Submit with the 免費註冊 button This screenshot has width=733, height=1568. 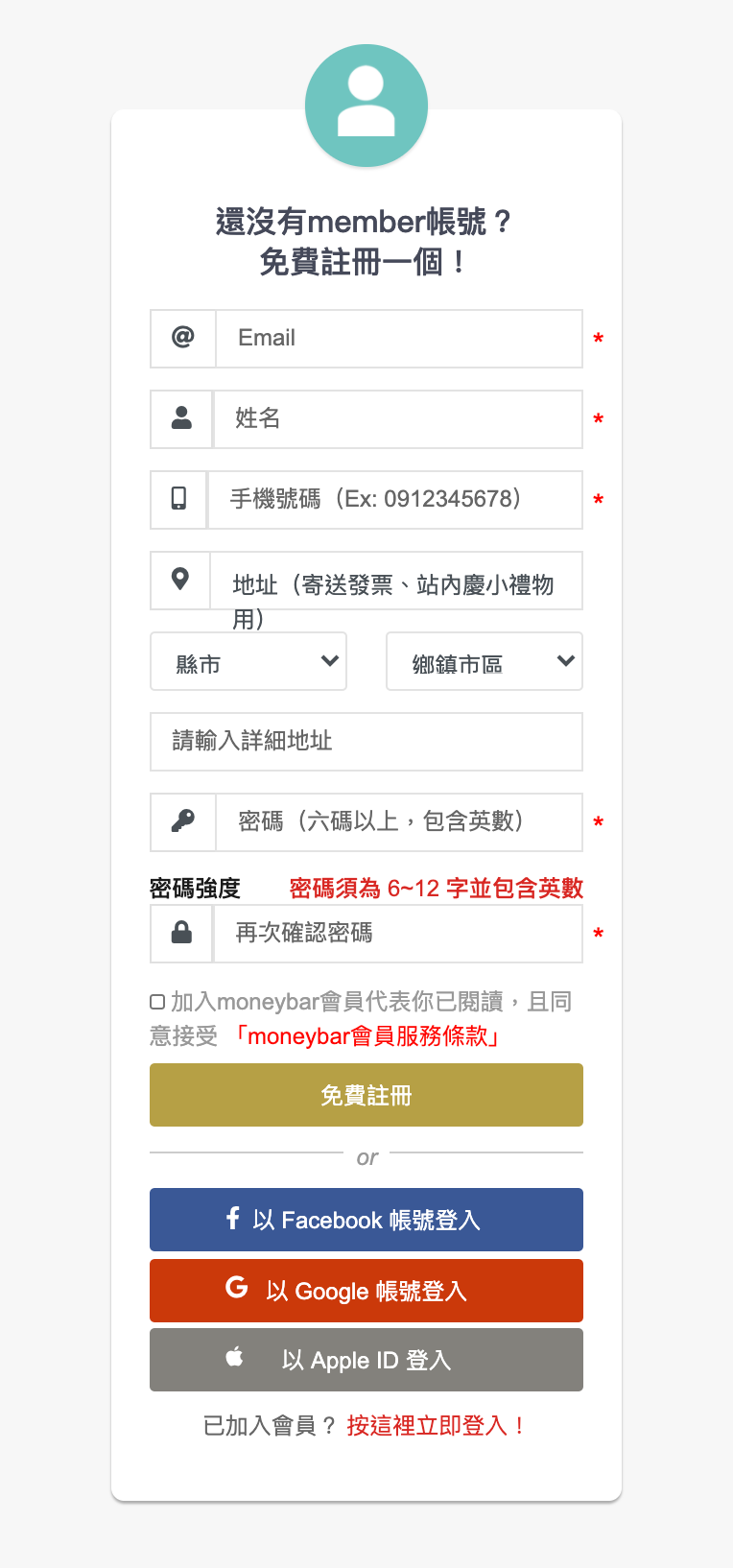[x=366, y=1095]
